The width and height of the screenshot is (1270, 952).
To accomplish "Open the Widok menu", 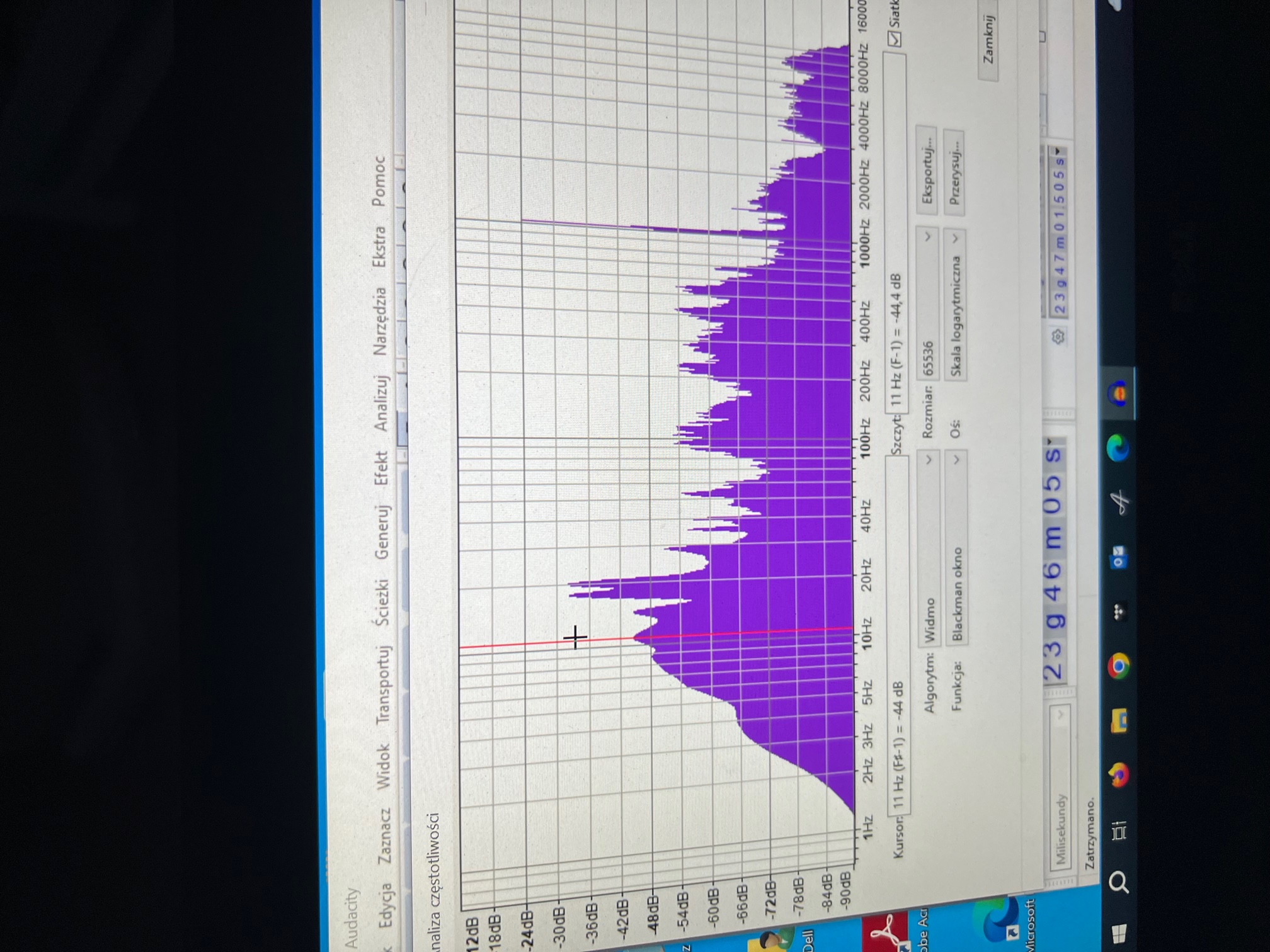I will pos(384,766).
